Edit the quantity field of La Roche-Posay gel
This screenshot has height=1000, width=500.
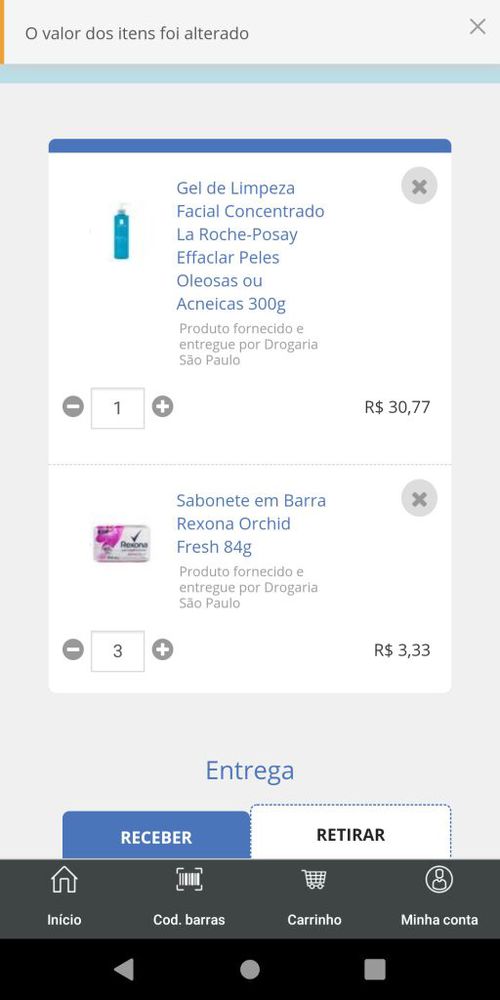117,408
